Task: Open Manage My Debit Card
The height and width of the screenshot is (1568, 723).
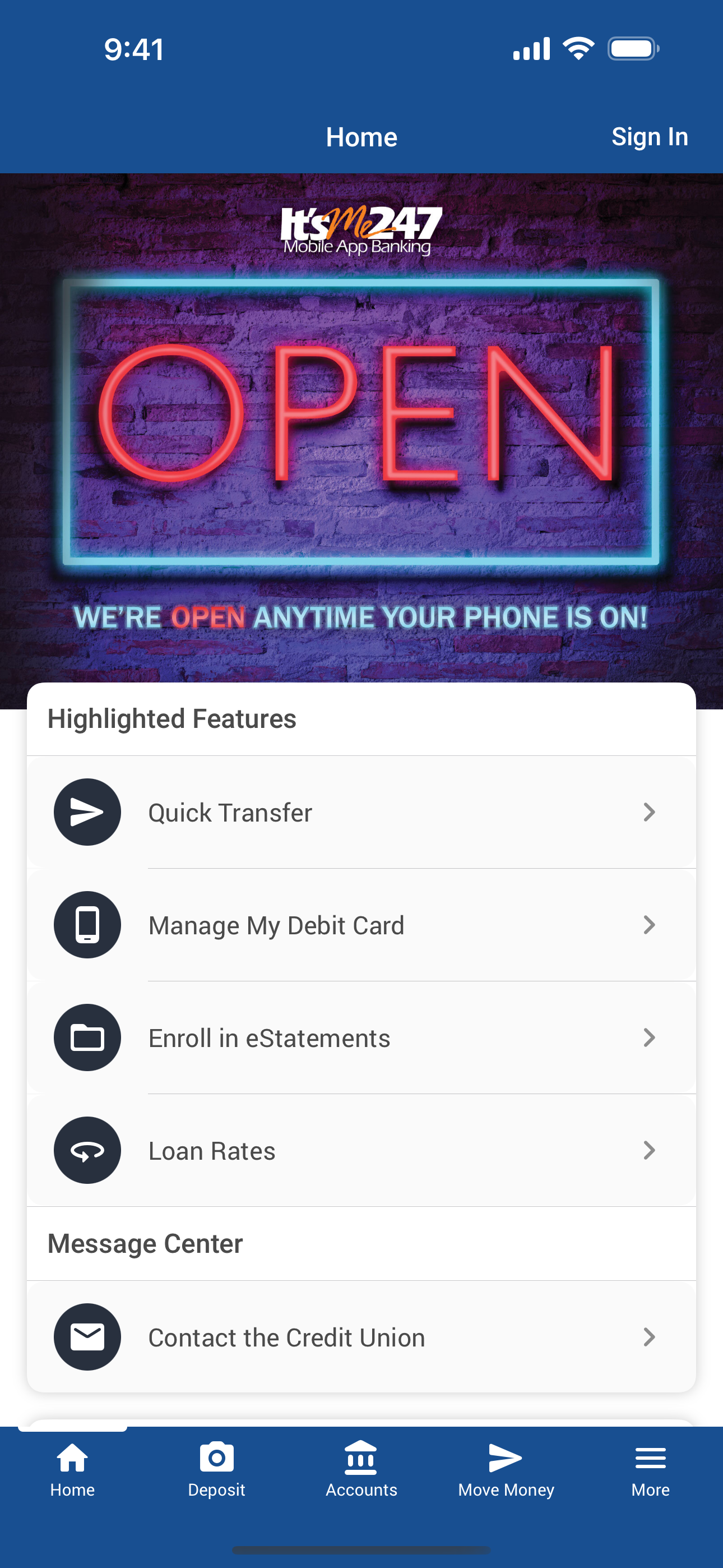Action: (x=276, y=924)
